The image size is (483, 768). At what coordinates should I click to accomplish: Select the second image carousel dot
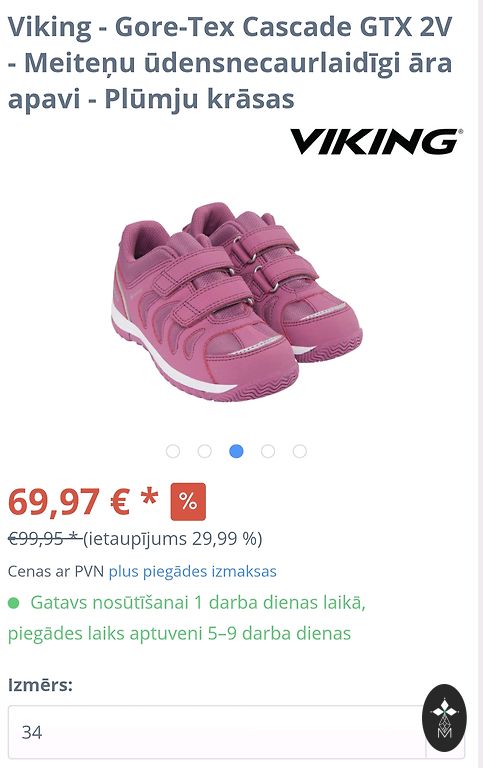click(205, 451)
